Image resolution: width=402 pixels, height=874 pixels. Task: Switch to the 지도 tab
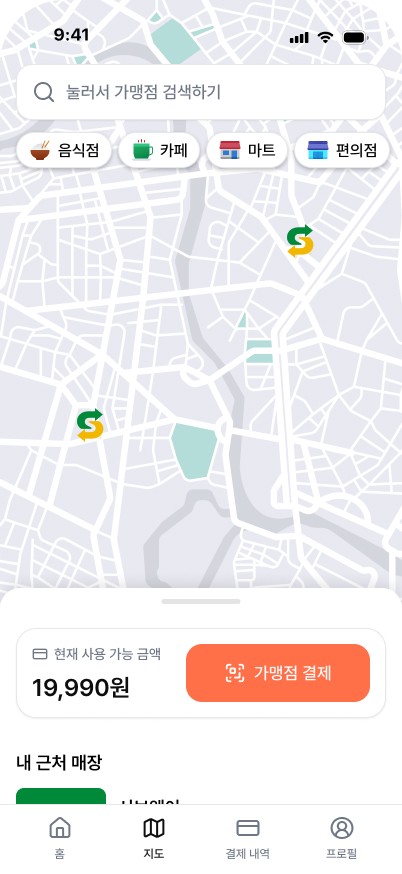tap(154, 838)
